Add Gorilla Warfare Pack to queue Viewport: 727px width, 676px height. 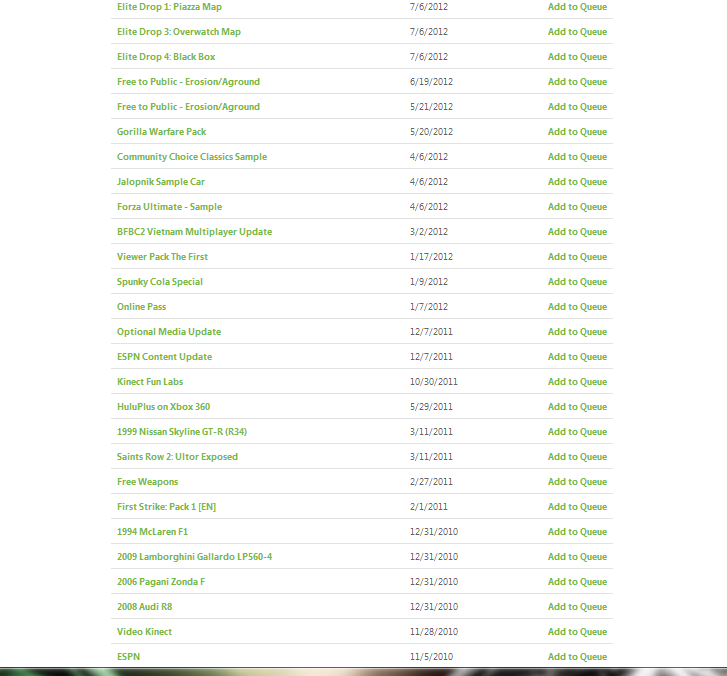pyautogui.click(x=577, y=132)
